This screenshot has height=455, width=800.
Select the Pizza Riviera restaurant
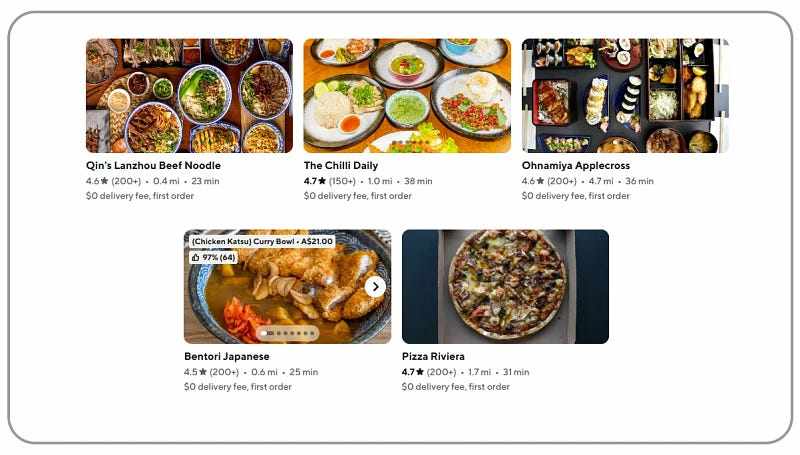[x=505, y=287]
